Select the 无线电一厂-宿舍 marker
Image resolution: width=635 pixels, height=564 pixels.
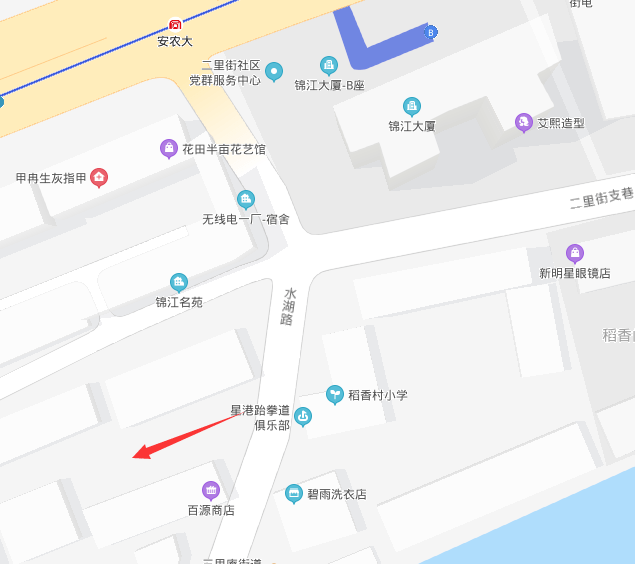pyautogui.click(x=246, y=200)
